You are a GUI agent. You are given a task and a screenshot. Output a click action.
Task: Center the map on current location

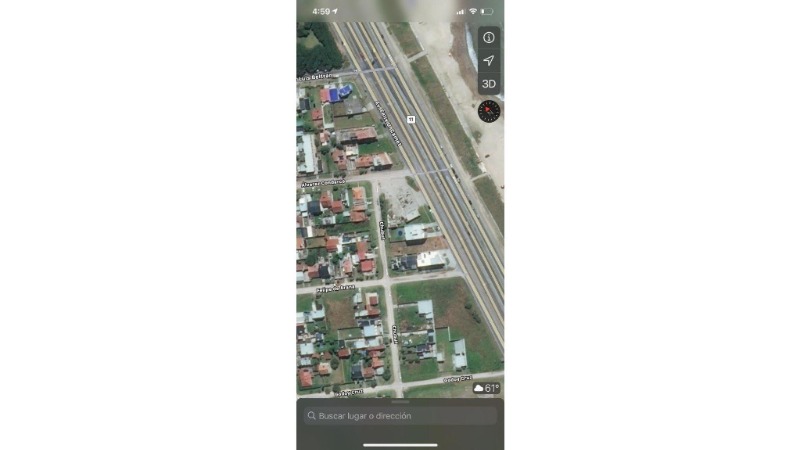tap(488, 60)
